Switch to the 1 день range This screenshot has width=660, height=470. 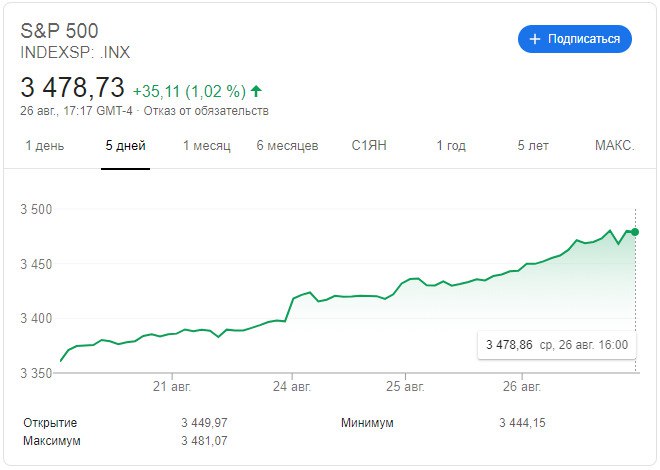[44, 146]
